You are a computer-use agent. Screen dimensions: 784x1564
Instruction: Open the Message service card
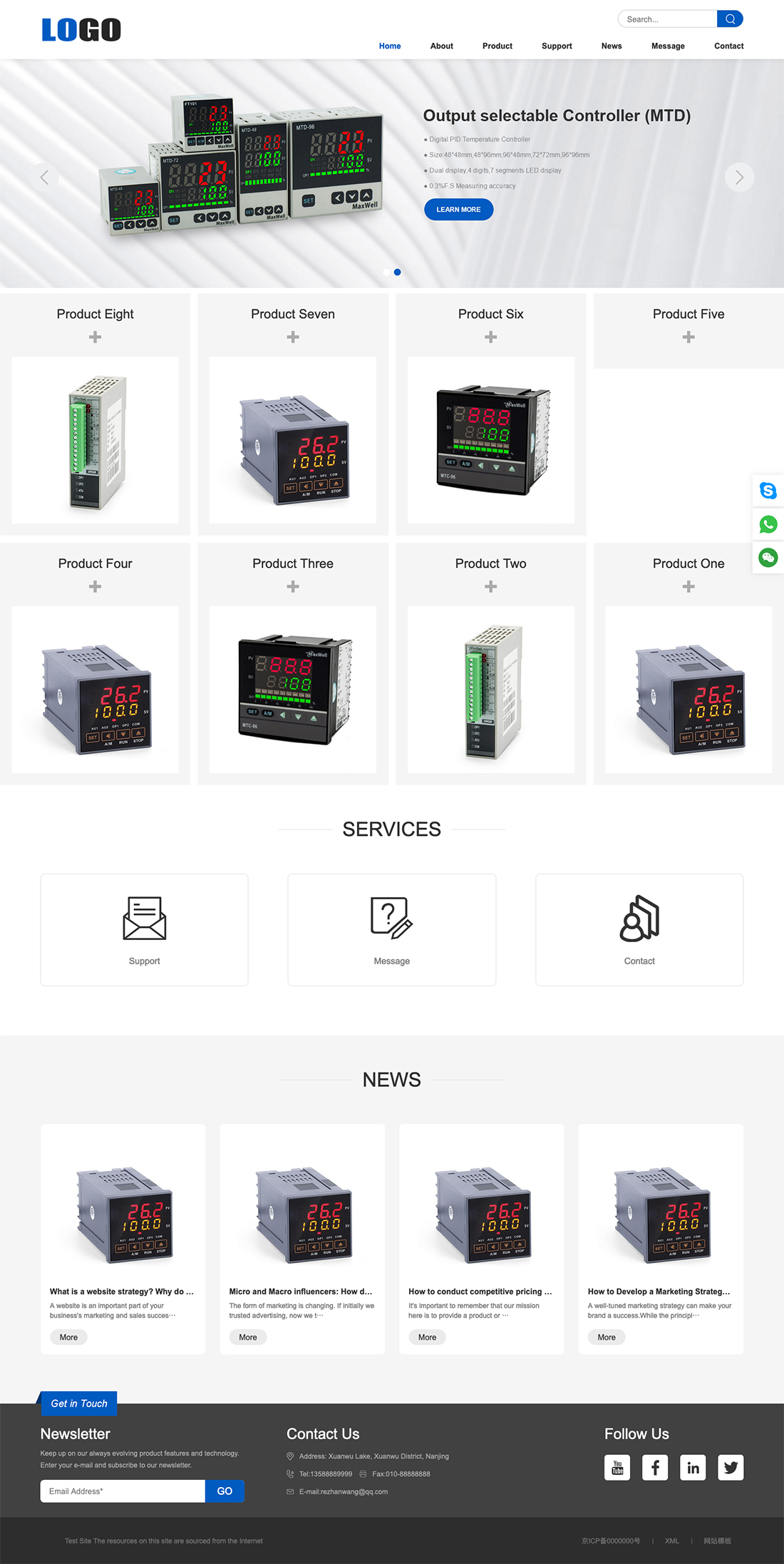point(391,929)
